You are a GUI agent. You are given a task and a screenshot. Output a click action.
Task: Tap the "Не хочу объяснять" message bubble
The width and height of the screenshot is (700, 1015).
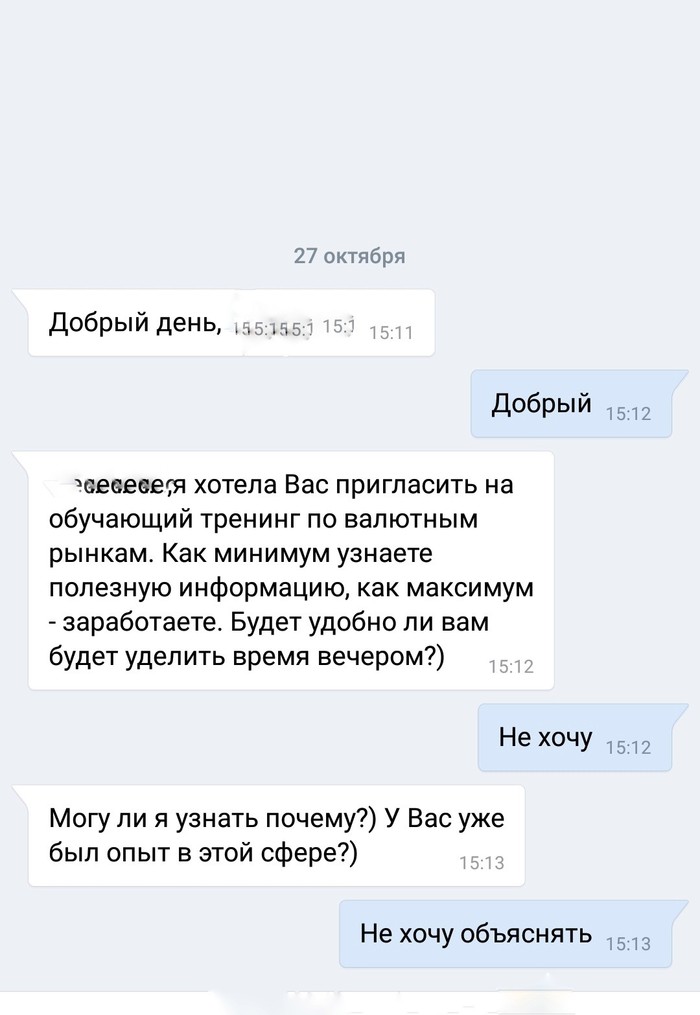(512, 934)
